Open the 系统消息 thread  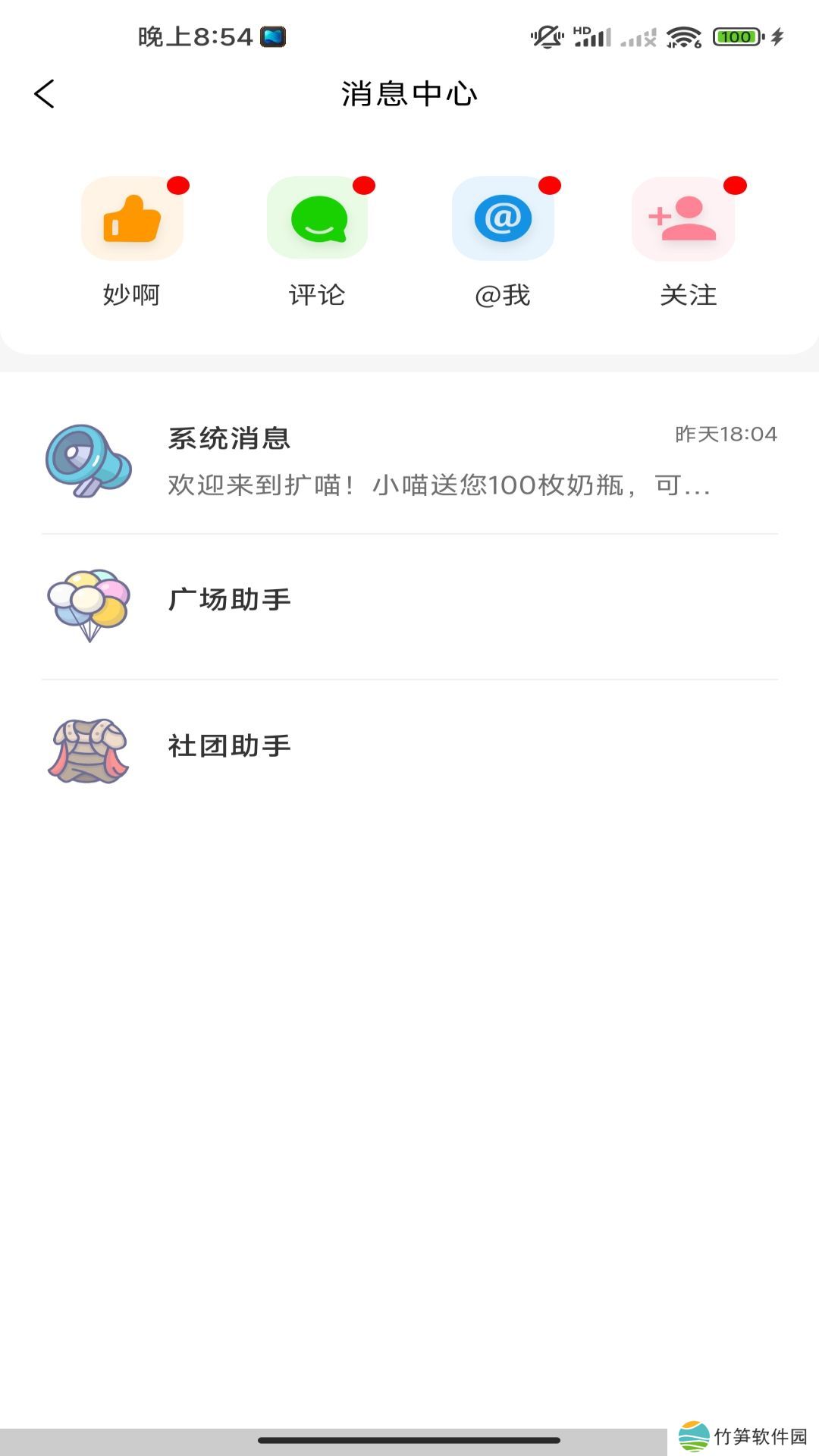[409, 460]
